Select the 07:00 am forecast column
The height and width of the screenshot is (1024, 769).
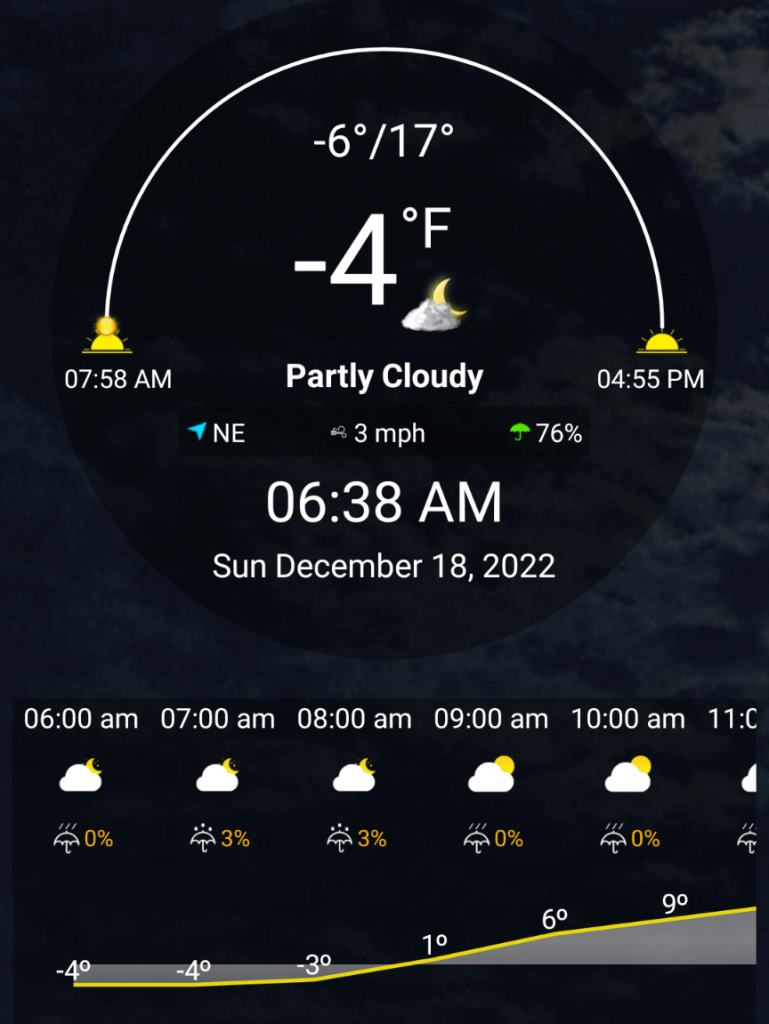click(218, 777)
